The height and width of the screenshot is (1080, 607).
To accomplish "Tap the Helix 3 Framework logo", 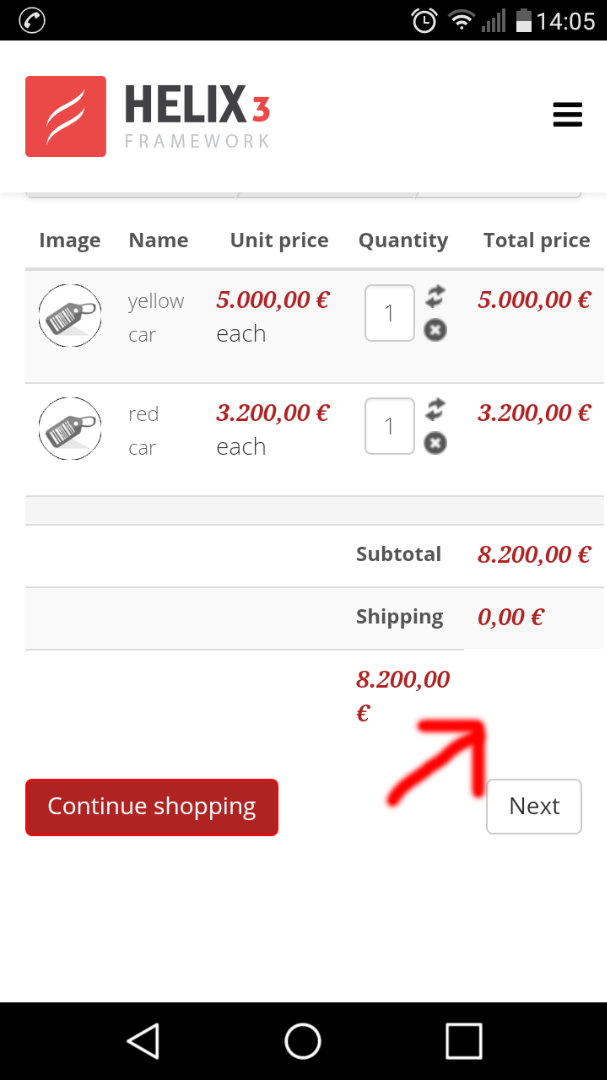I will click(x=148, y=116).
